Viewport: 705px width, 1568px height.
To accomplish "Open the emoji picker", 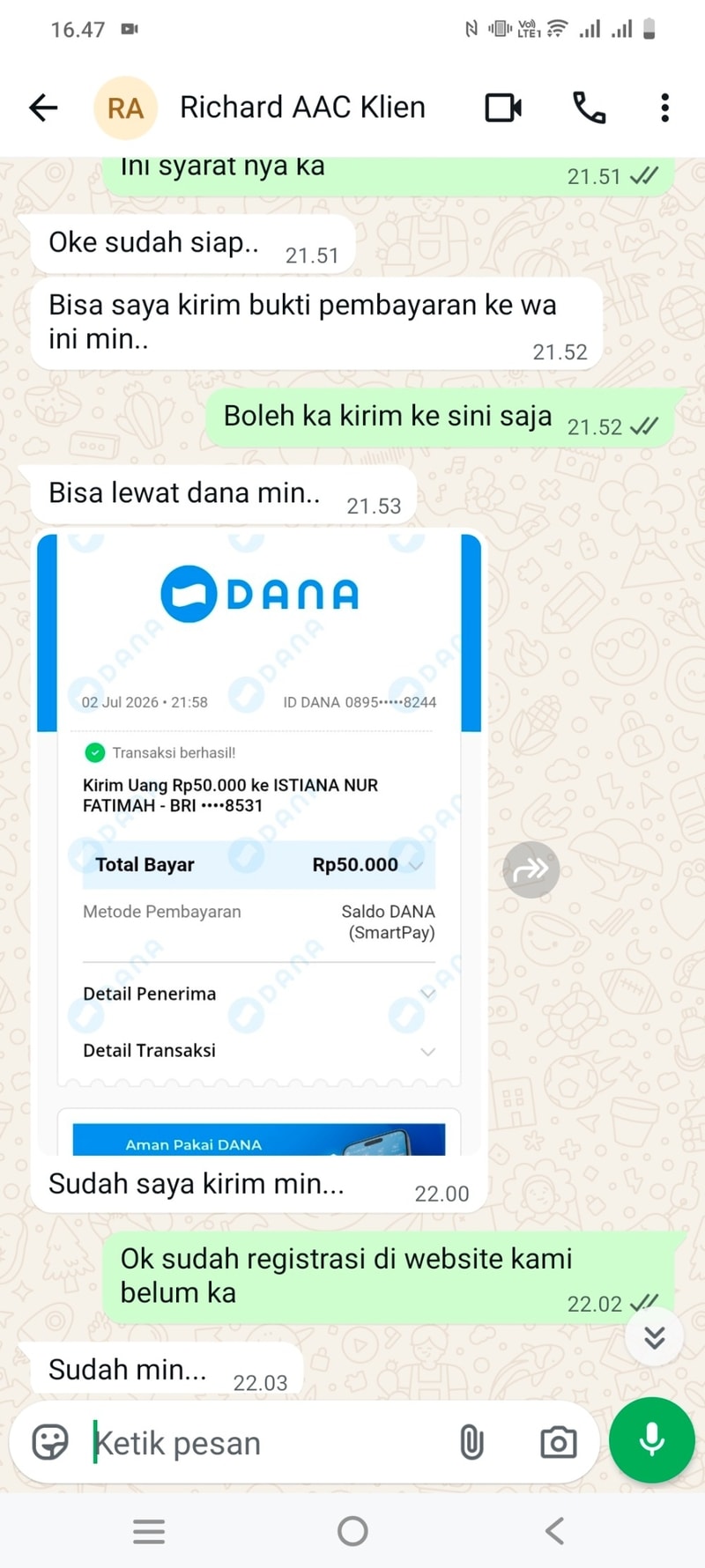I will click(50, 1443).
